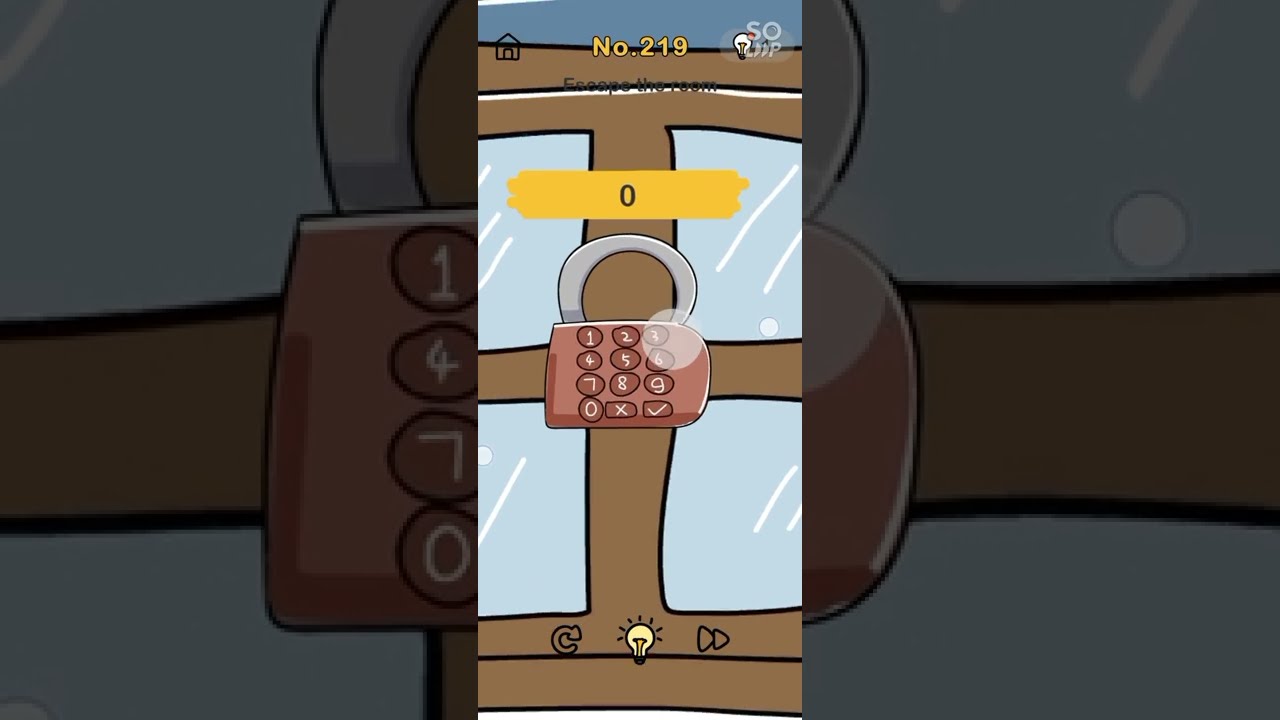Restart the level with the reload icon

566,640
